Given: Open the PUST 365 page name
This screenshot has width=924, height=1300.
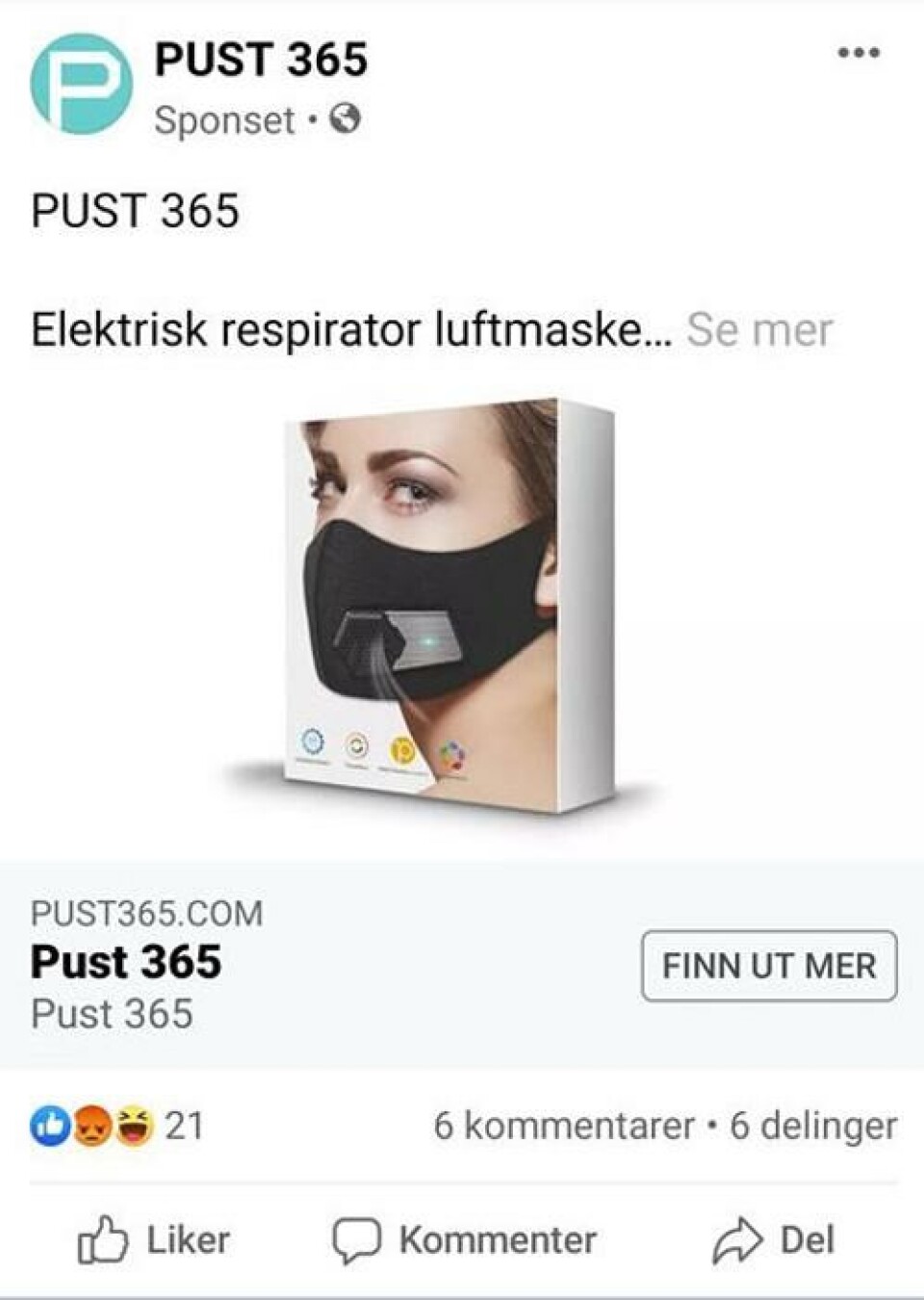Looking at the screenshot, I should (261, 60).
